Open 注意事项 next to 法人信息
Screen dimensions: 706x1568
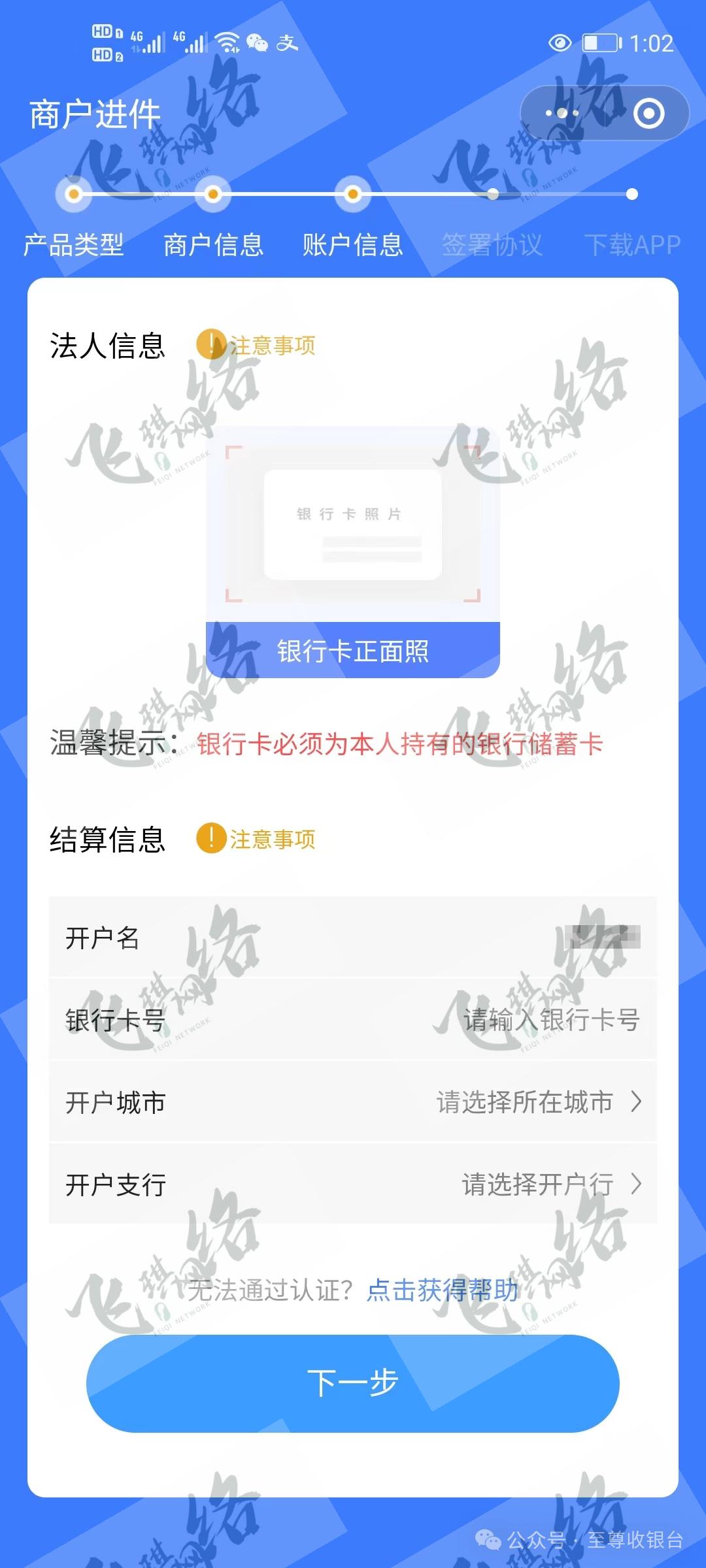click(x=257, y=345)
